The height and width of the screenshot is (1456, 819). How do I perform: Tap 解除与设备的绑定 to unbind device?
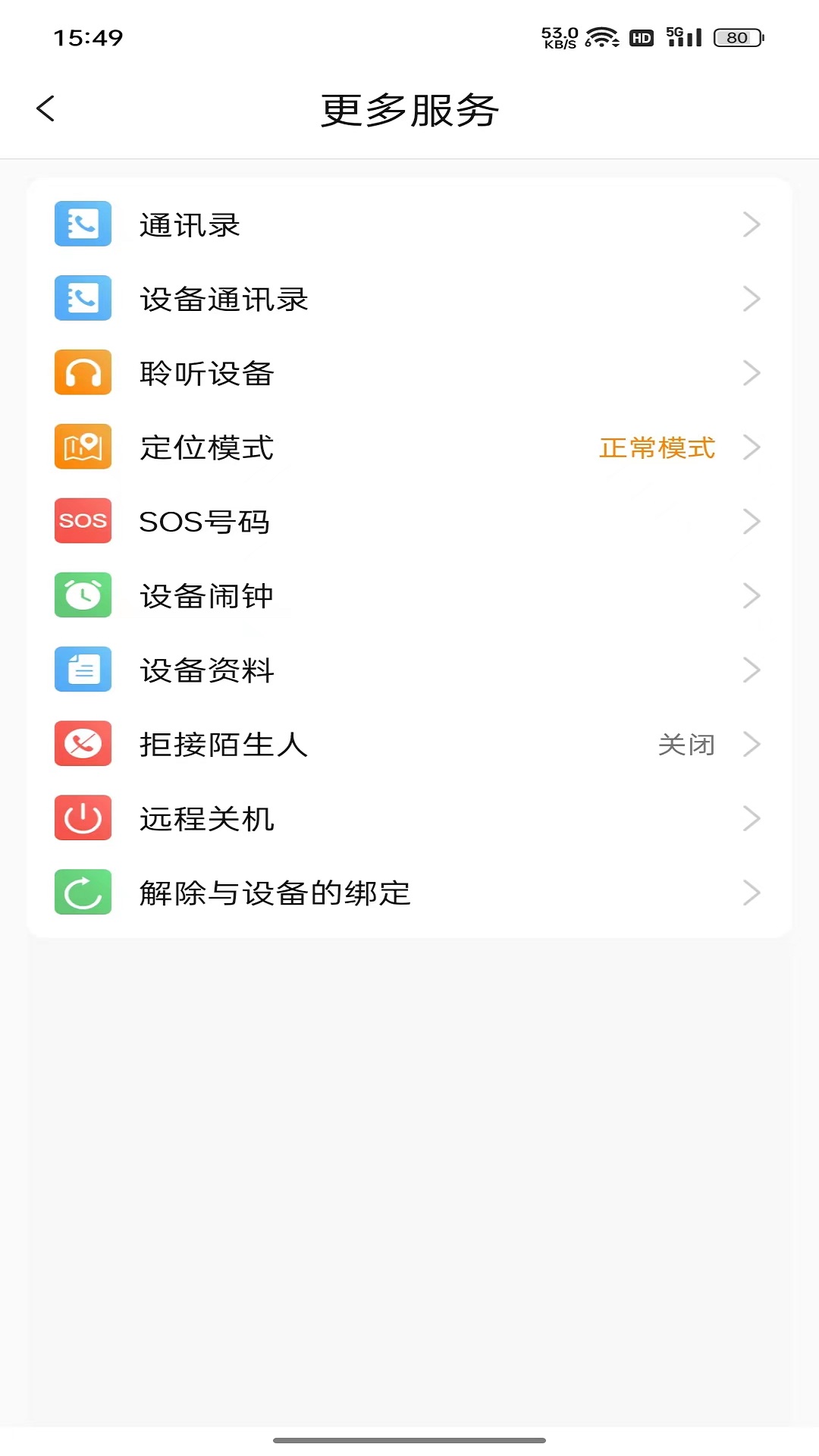(x=275, y=893)
